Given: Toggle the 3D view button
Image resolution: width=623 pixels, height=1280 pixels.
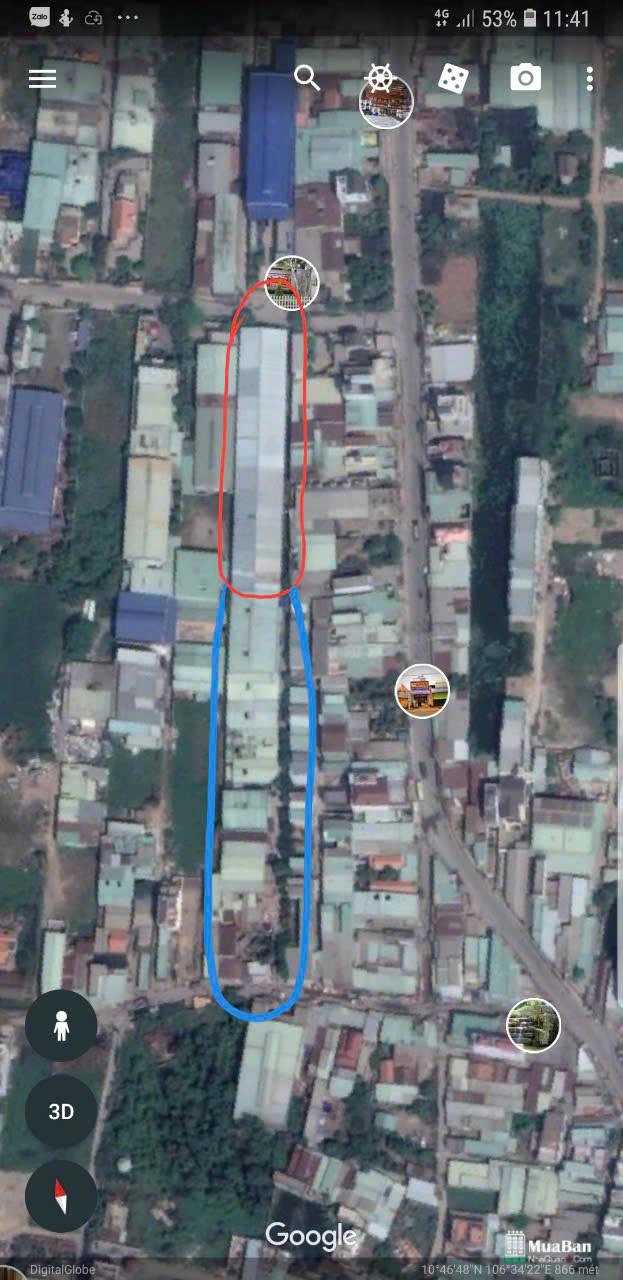Looking at the screenshot, I should click(61, 1111).
